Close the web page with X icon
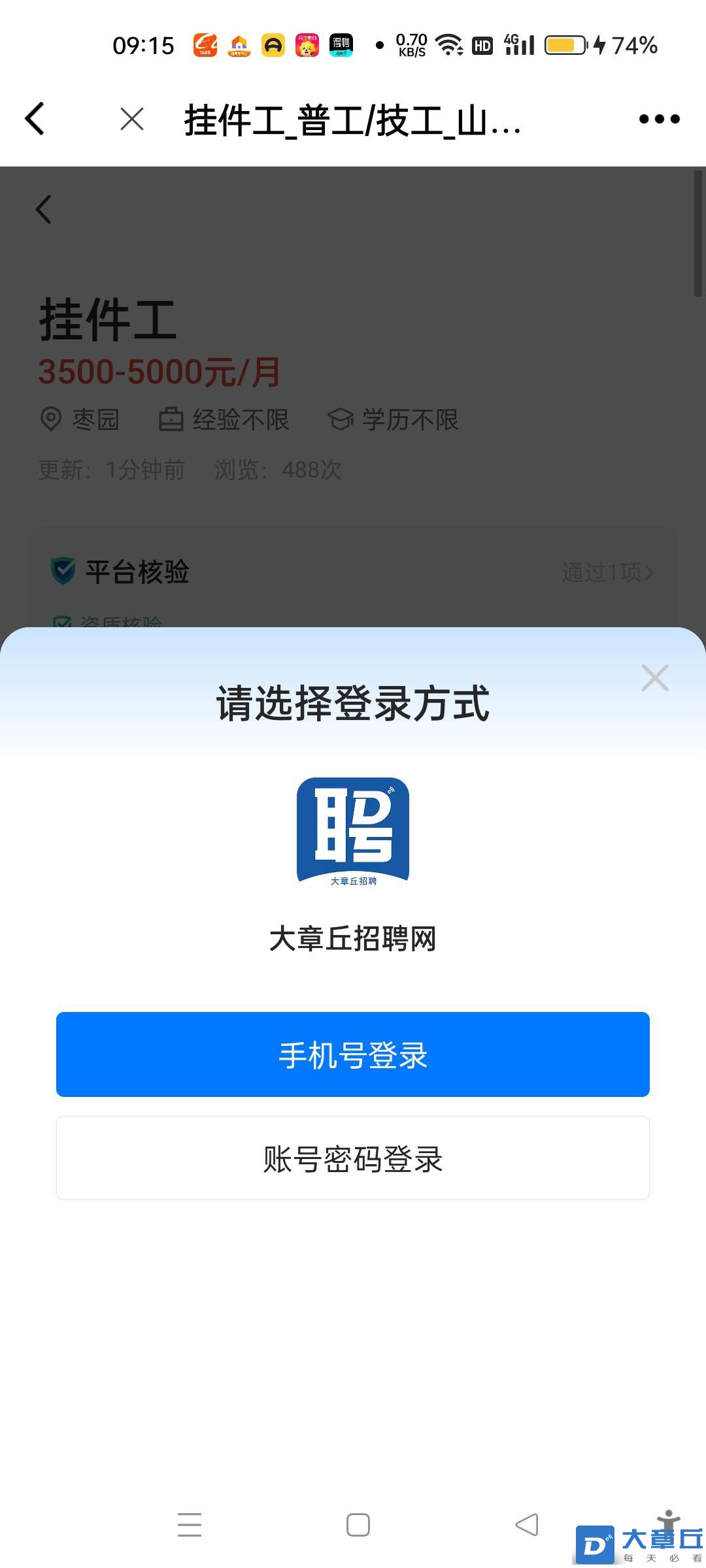 (x=132, y=120)
